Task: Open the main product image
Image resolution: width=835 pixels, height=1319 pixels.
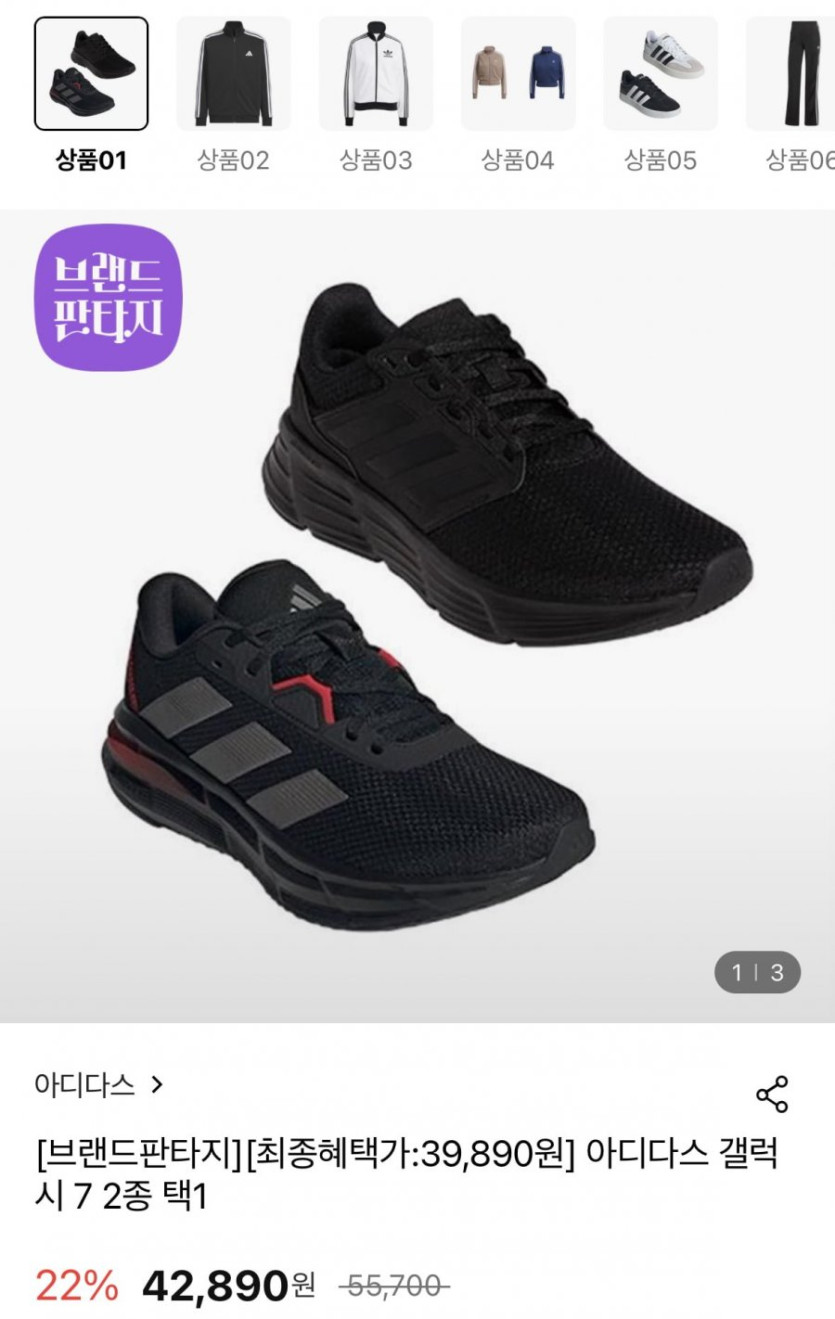Action: [x=417, y=615]
